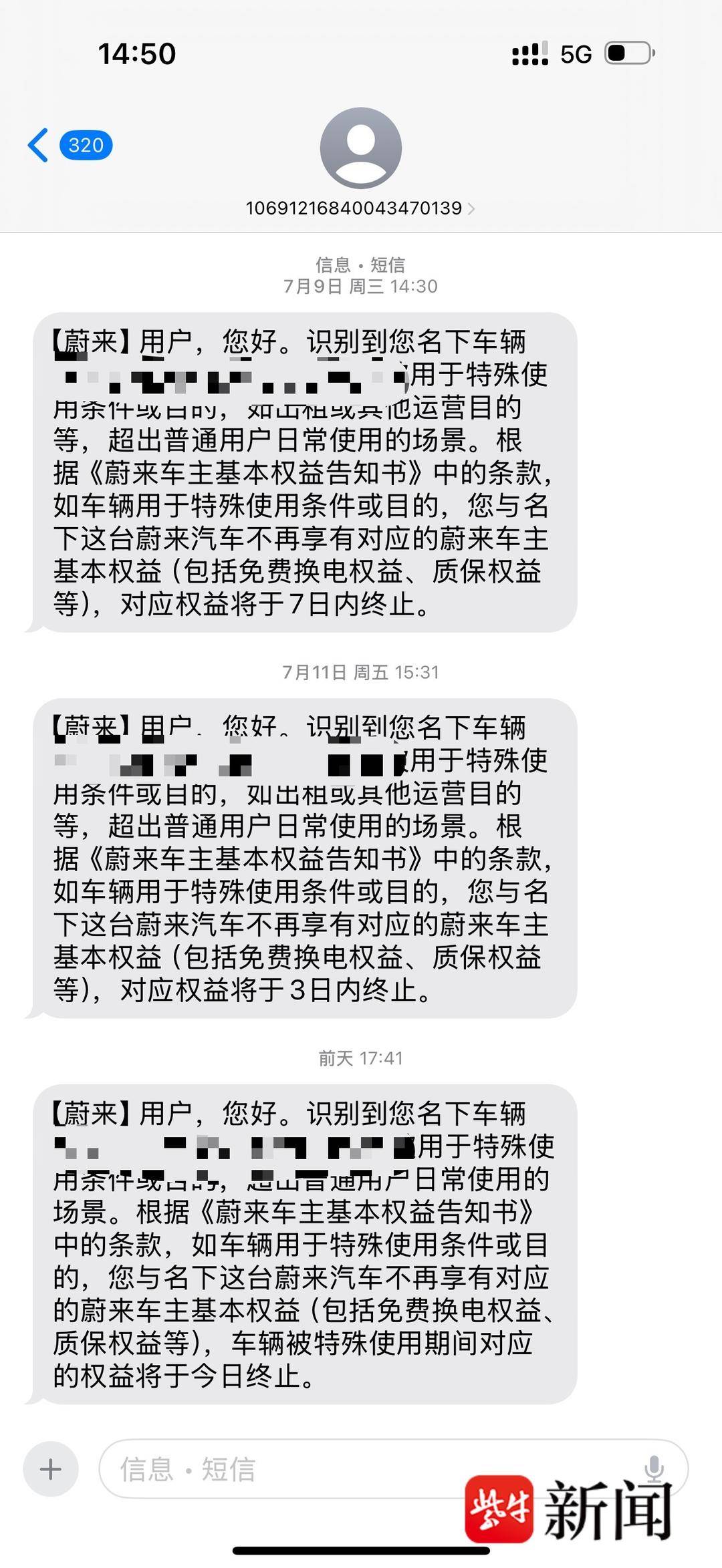Open contact details for 10691216840043470139
This screenshot has height=1568, width=722.
[x=360, y=208]
